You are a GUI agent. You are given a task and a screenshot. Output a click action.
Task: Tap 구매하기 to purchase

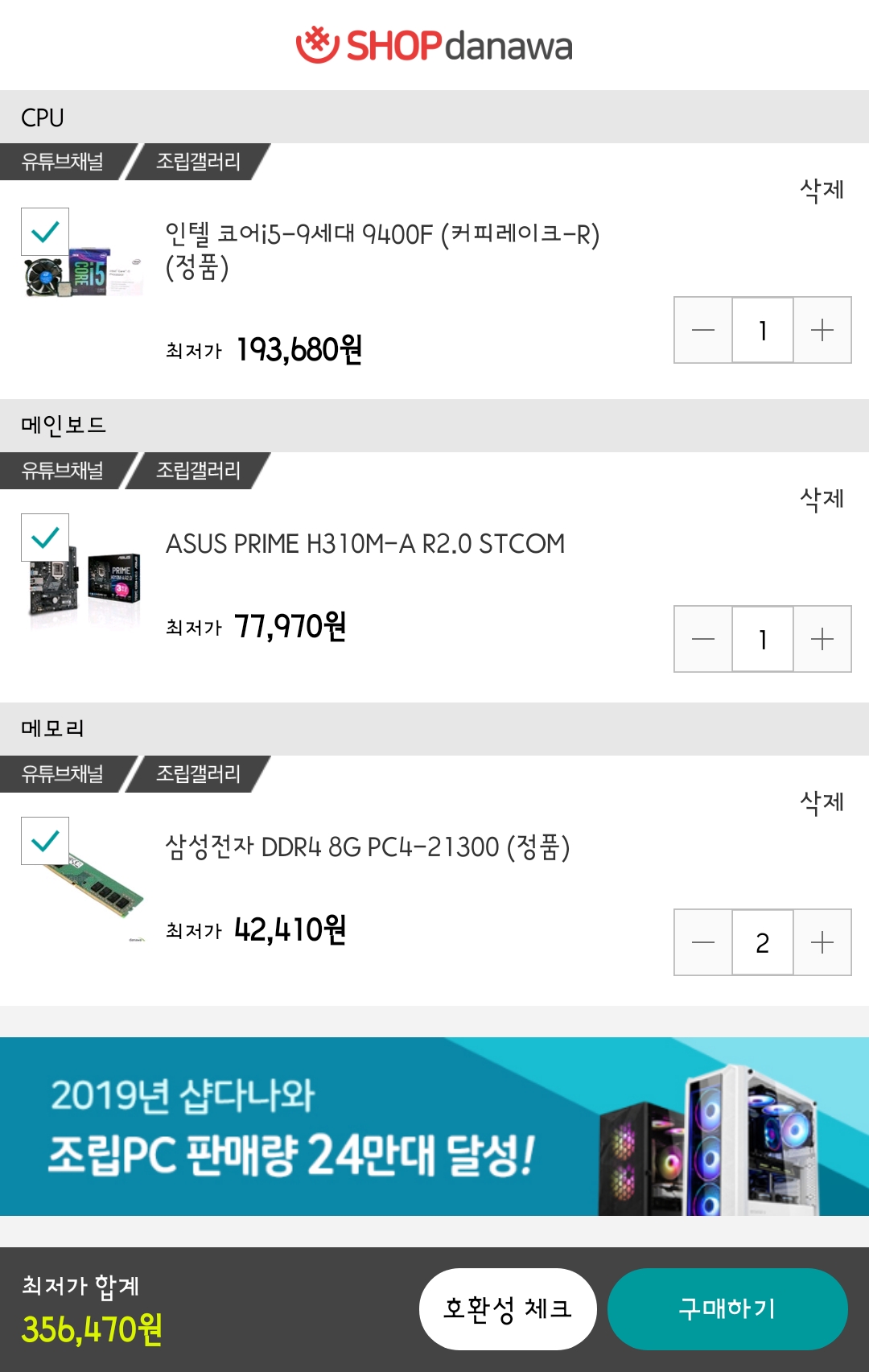[727, 1309]
